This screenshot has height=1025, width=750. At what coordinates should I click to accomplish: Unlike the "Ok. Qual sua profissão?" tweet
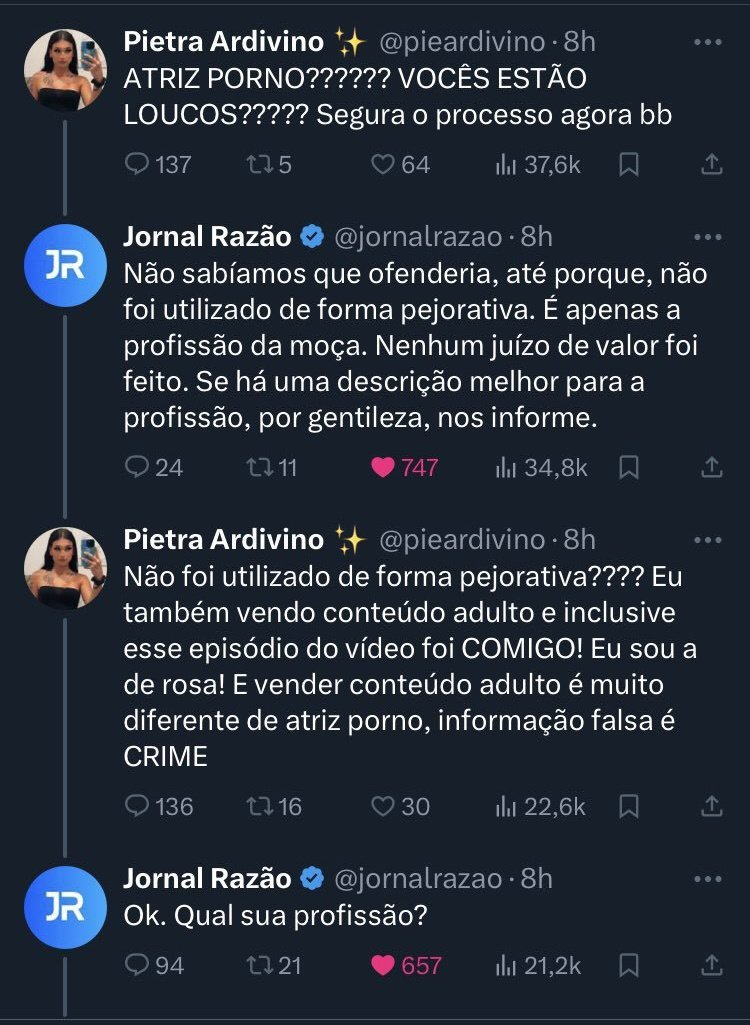click(x=383, y=965)
